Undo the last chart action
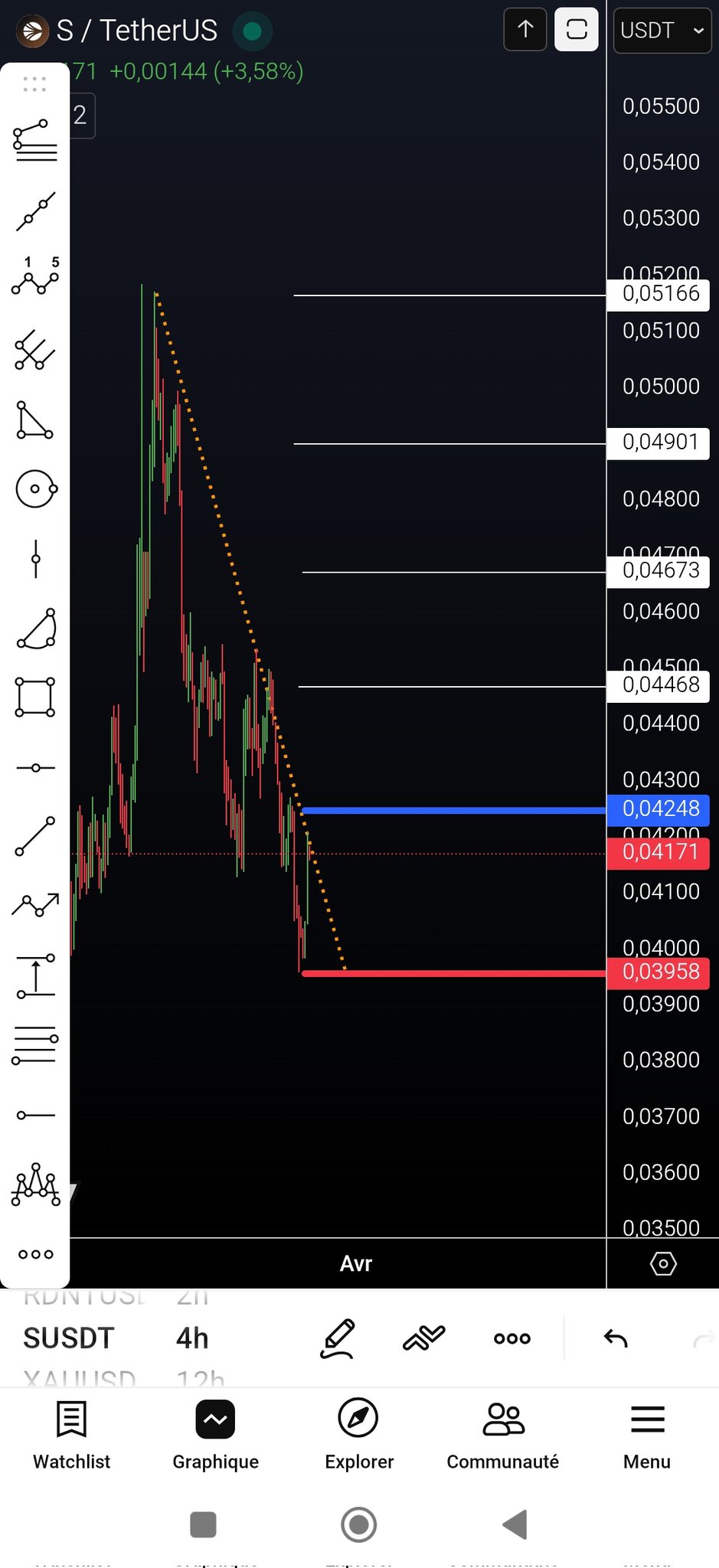Image resolution: width=719 pixels, height=1568 pixels. pos(616,1338)
